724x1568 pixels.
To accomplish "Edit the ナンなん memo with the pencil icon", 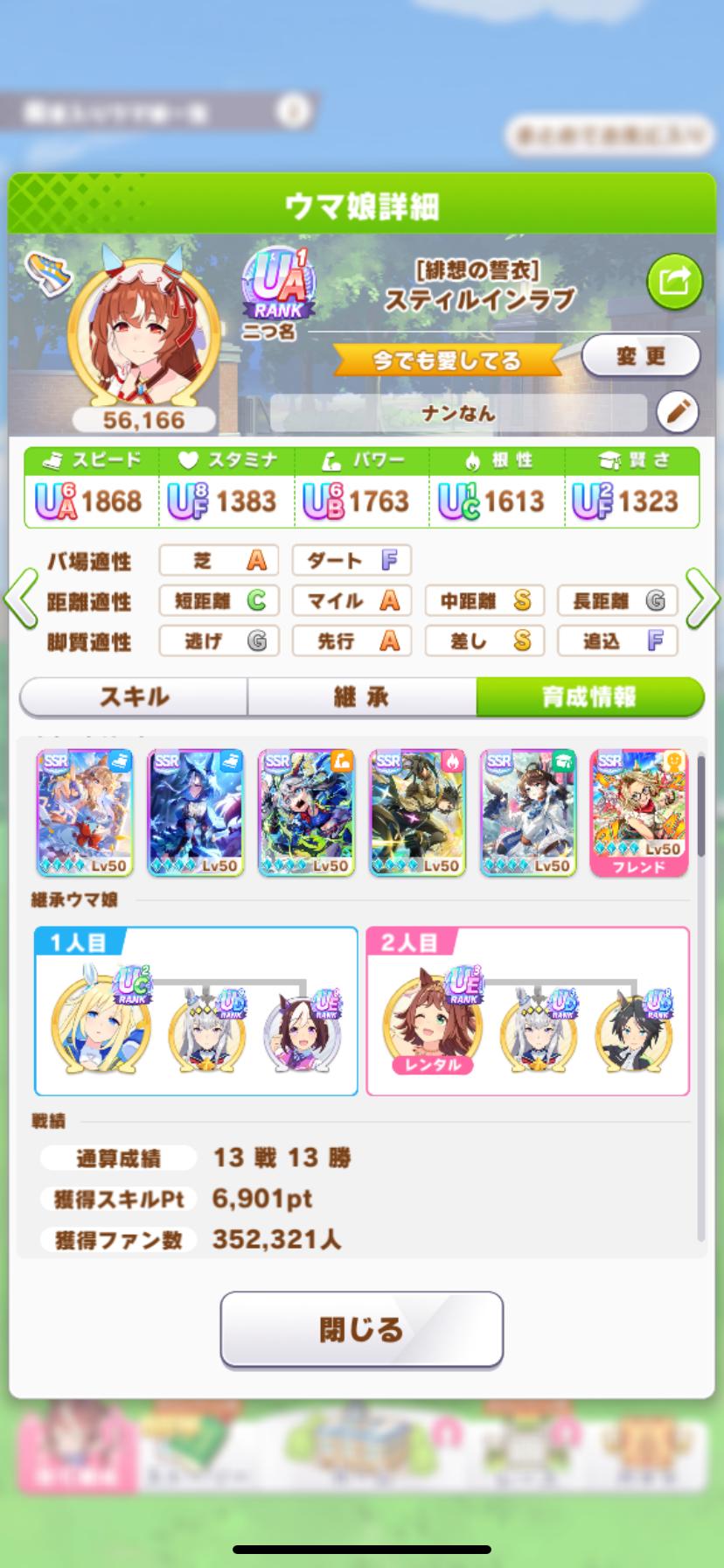I will pos(677,411).
